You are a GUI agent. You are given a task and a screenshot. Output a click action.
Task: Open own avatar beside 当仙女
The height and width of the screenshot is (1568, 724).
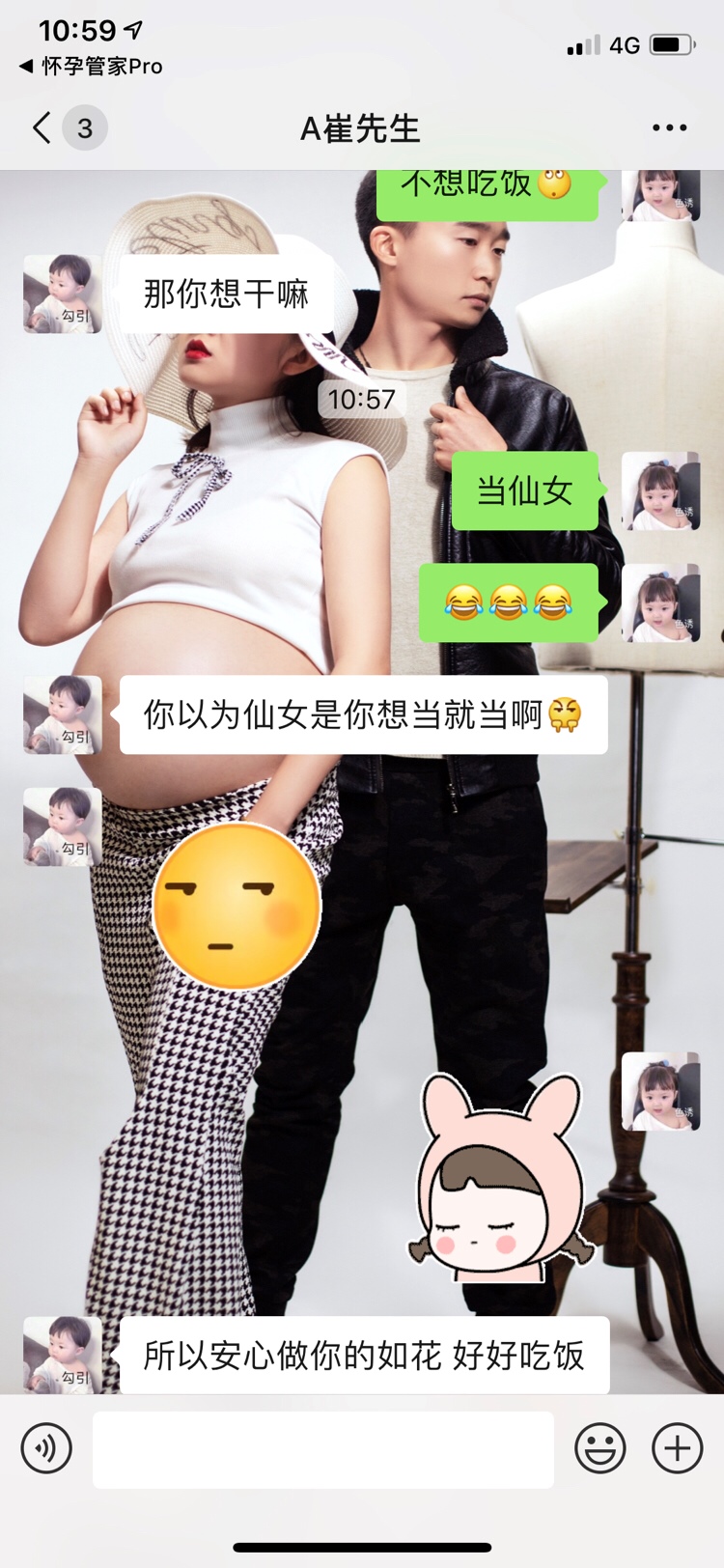pos(660,491)
